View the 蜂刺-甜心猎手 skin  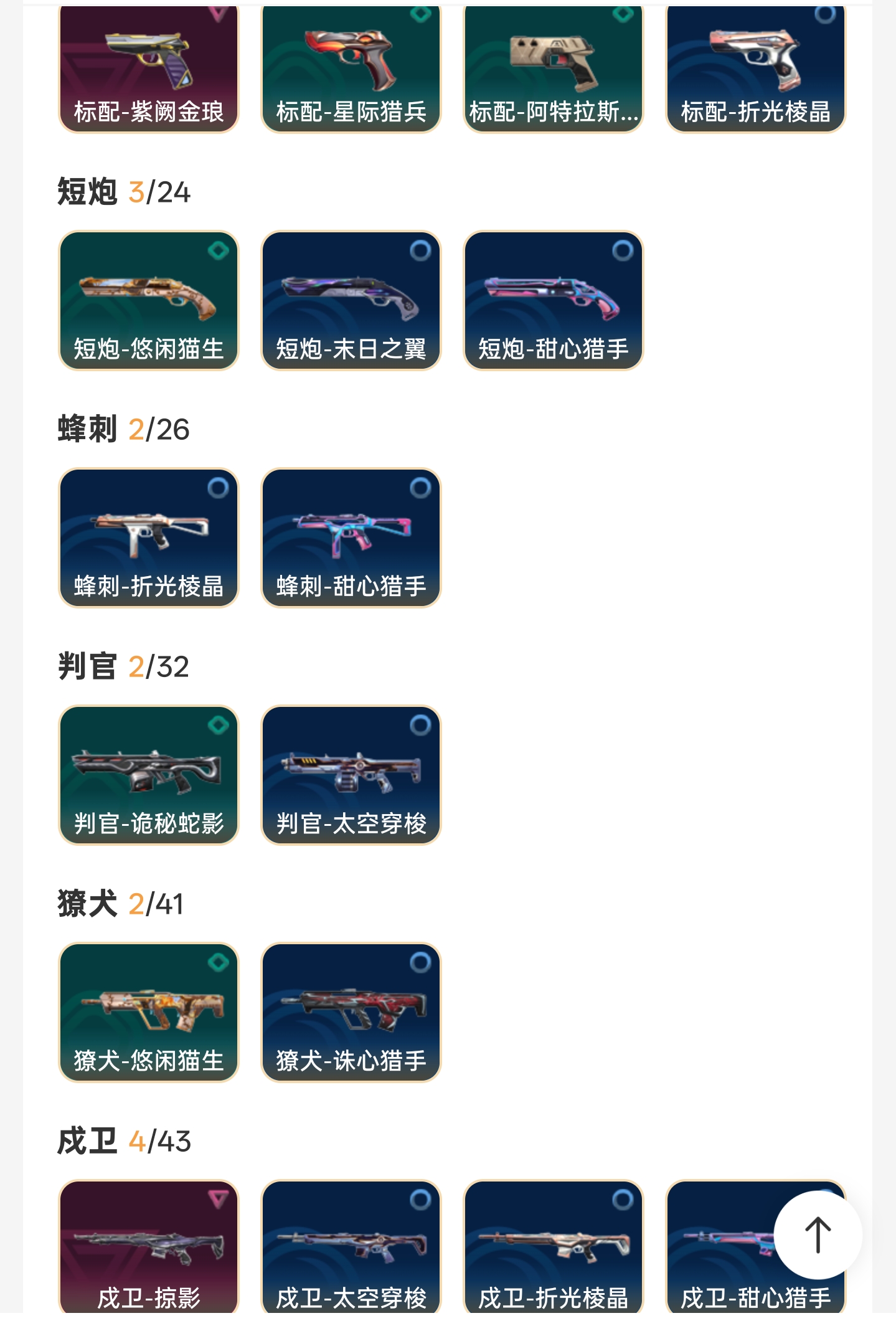point(351,538)
